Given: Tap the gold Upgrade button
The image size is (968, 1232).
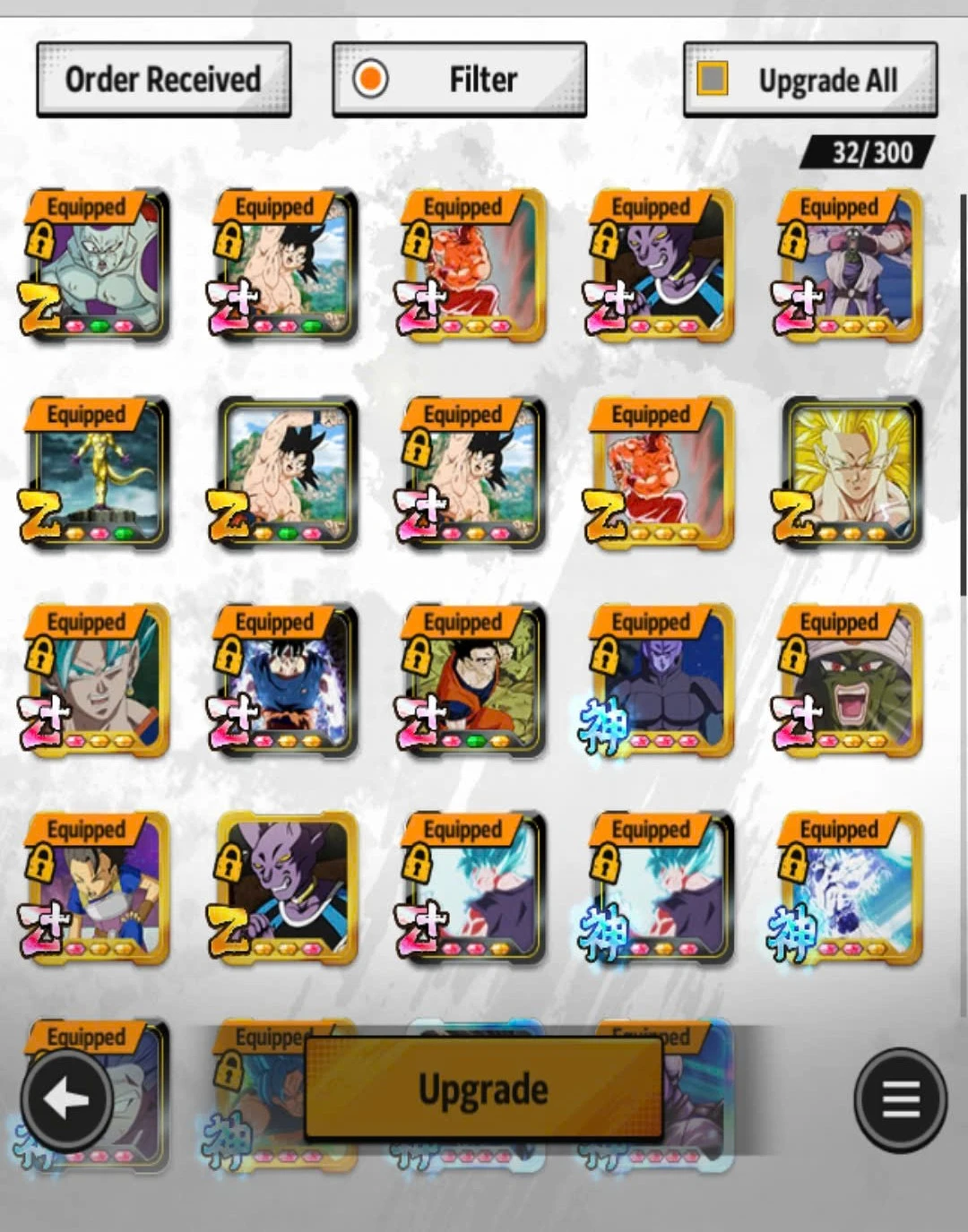Looking at the screenshot, I should click(483, 1089).
